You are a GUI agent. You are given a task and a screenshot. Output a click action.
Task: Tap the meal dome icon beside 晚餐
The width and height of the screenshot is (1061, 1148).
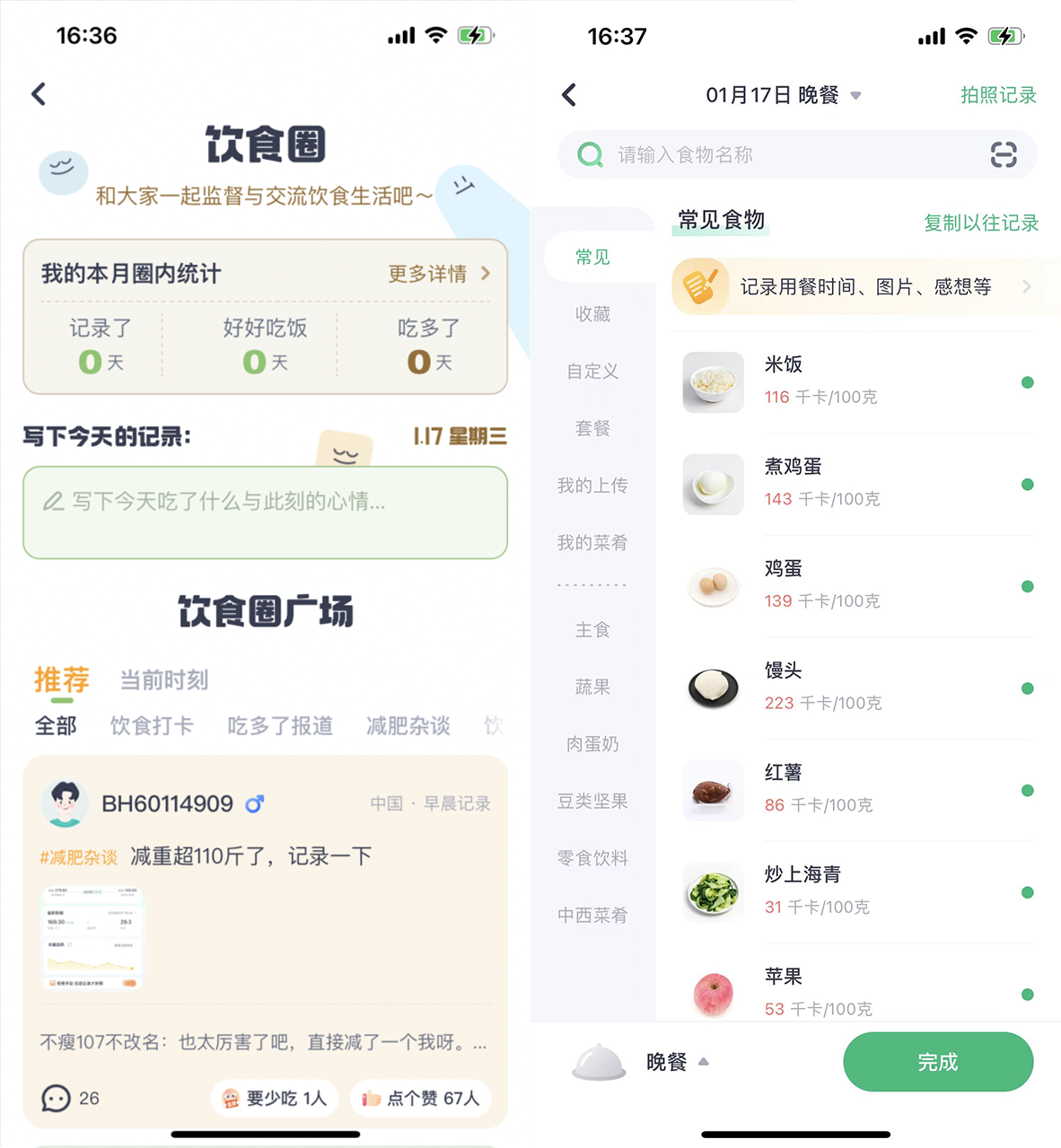coord(598,1061)
